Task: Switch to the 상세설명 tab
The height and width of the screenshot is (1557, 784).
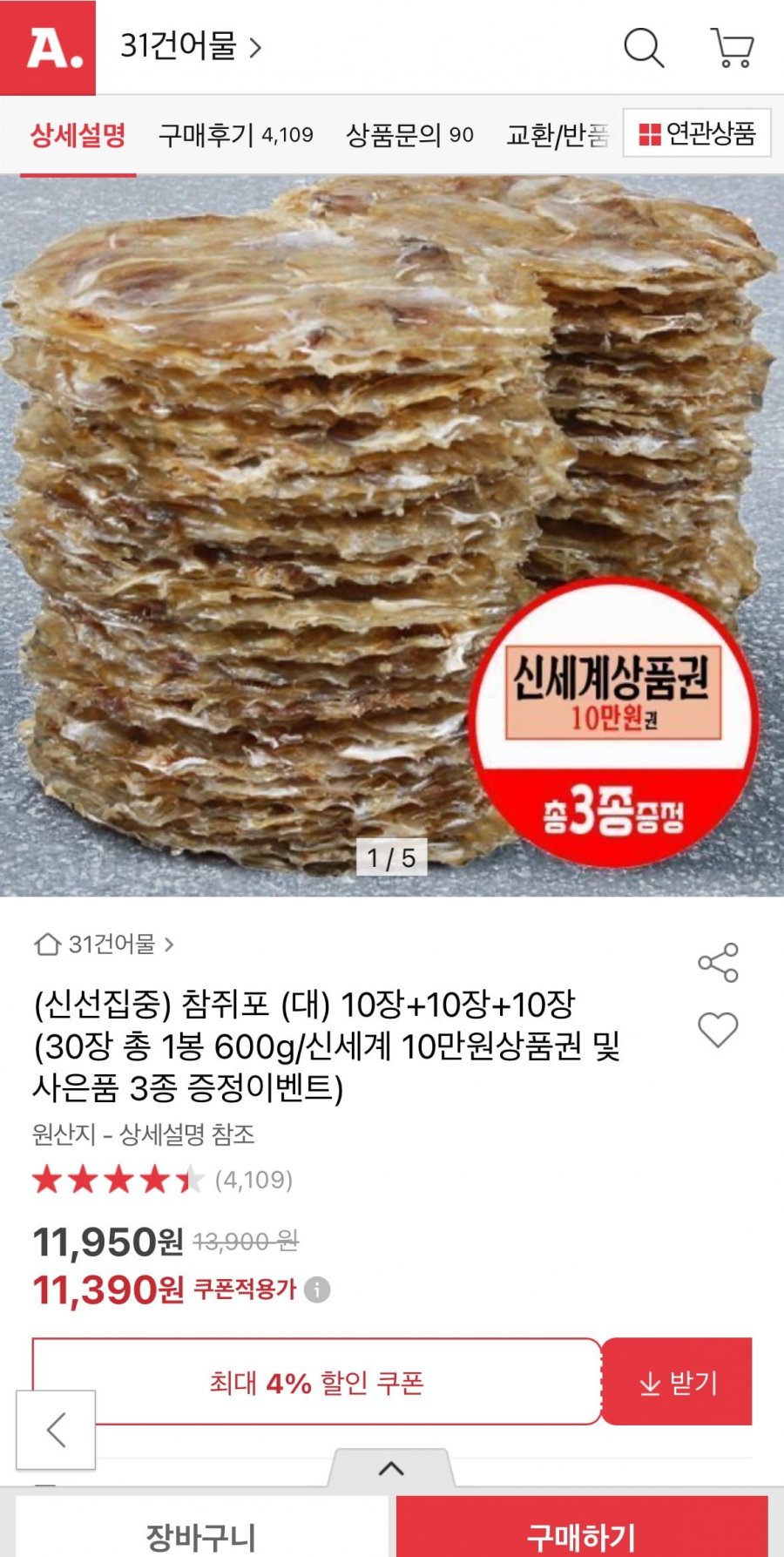Action: pos(78,135)
